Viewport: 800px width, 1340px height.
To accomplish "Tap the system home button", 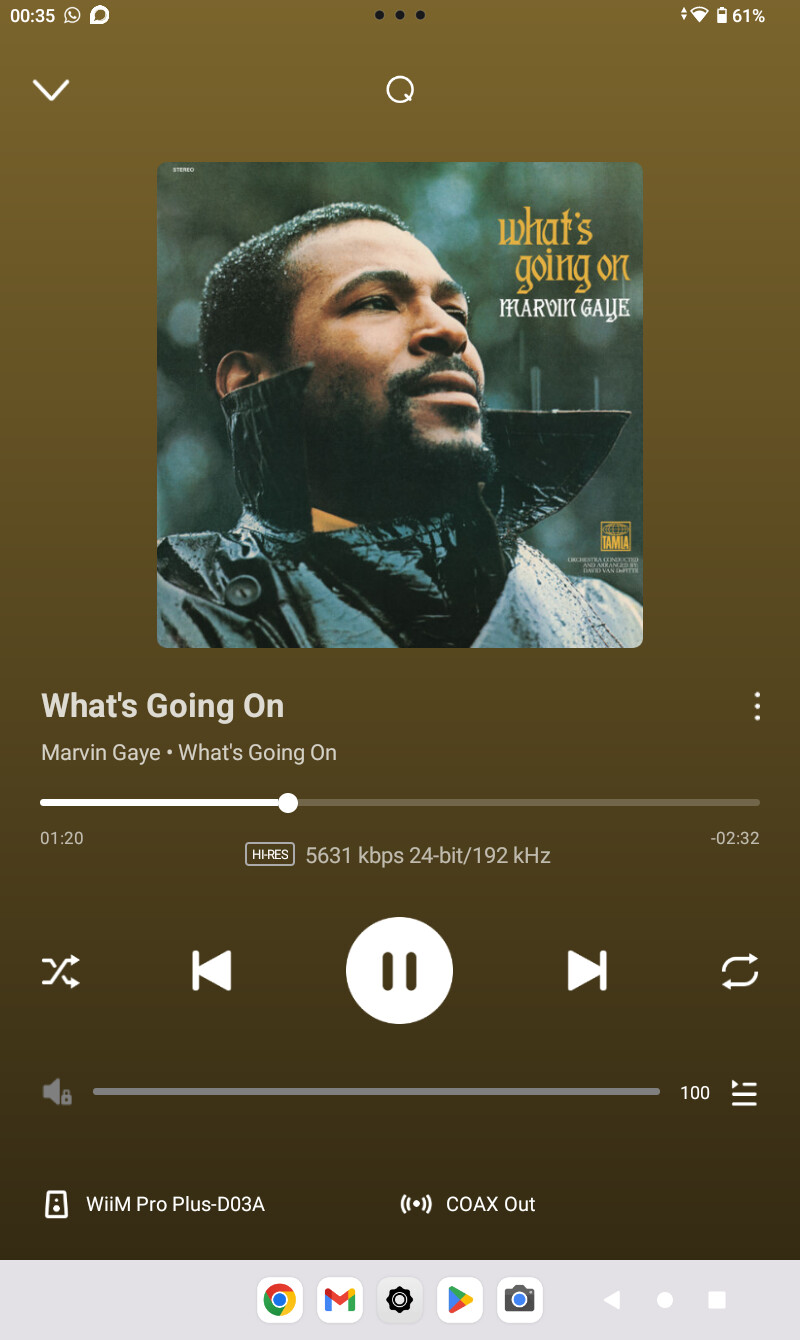I will tap(665, 1300).
